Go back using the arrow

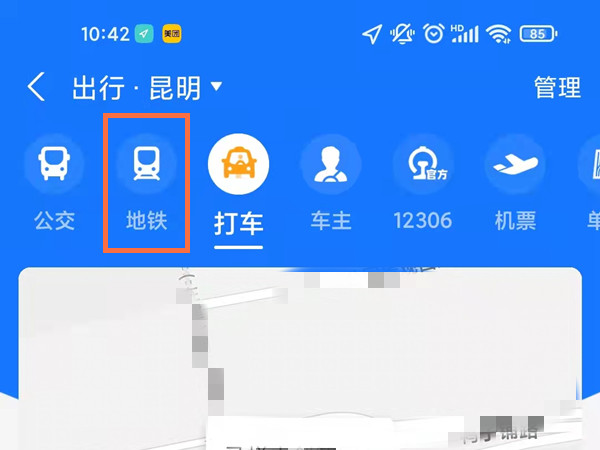click(37, 87)
